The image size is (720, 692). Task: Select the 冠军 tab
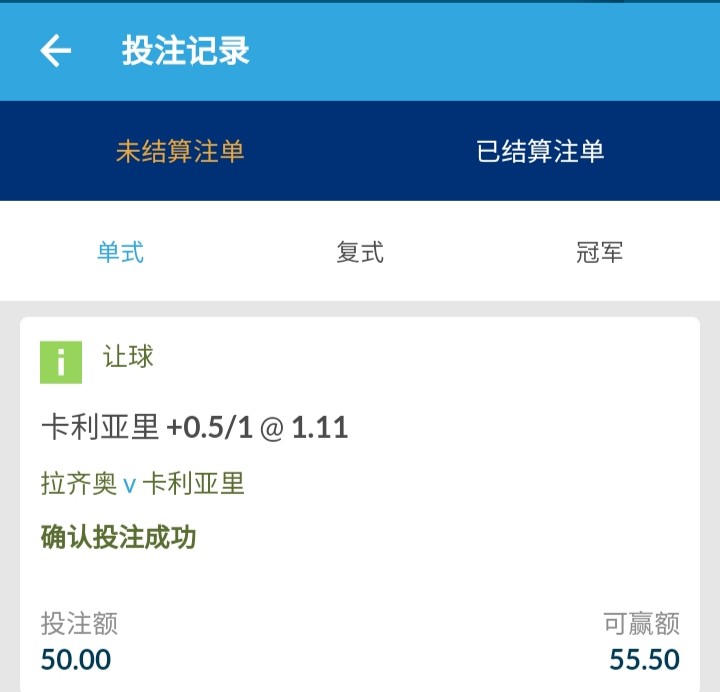(x=600, y=252)
